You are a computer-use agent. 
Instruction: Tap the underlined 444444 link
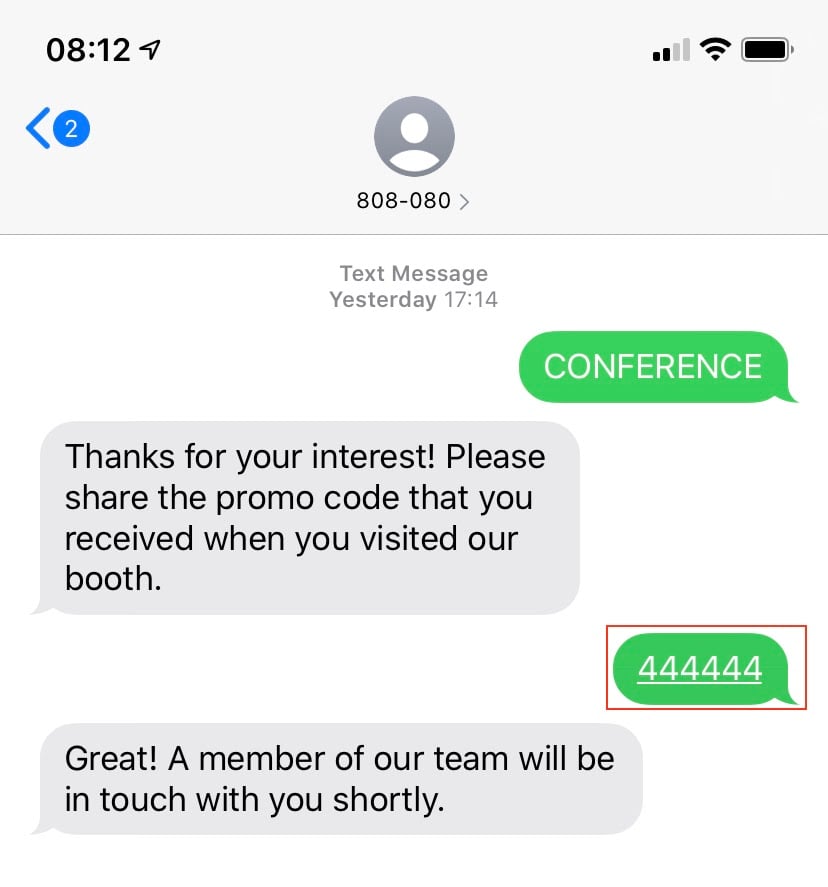click(700, 668)
